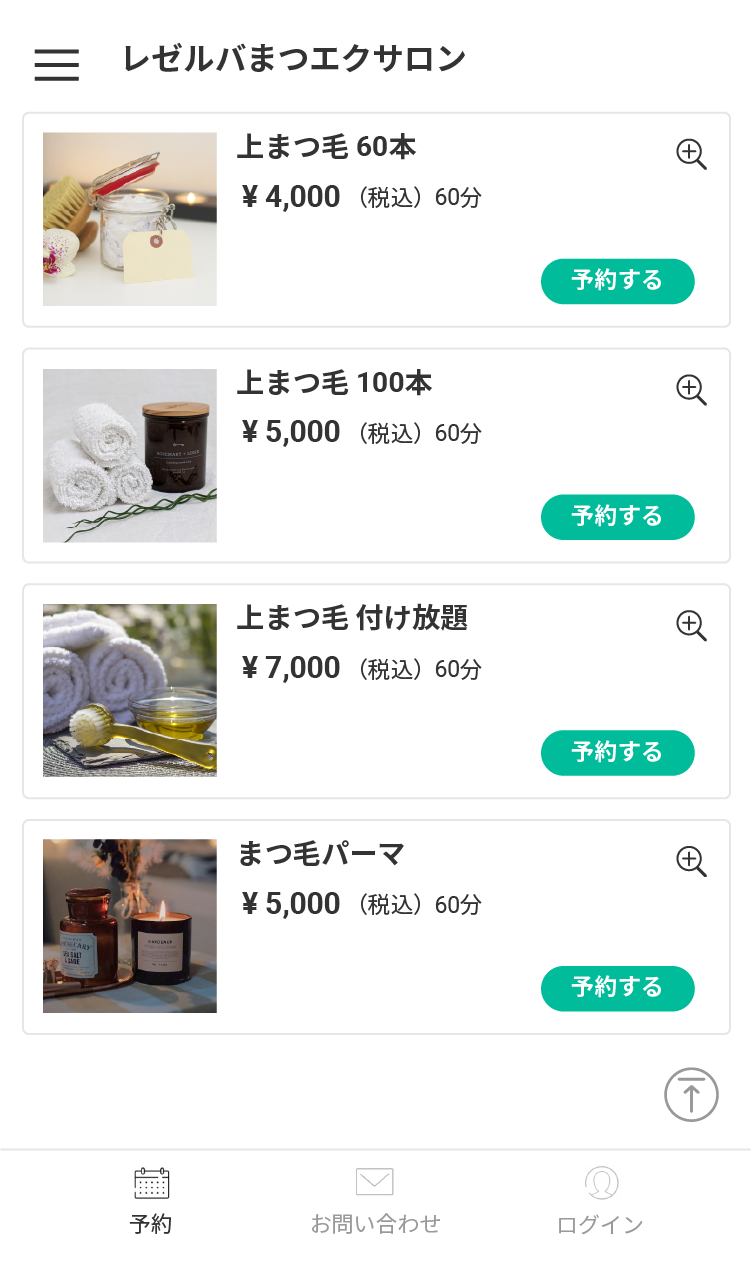Image resolution: width=751 pixels, height=1268 pixels.
Task: Reserve 上まつ毛 付け放題 for ¥7,000
Action: 617,752
